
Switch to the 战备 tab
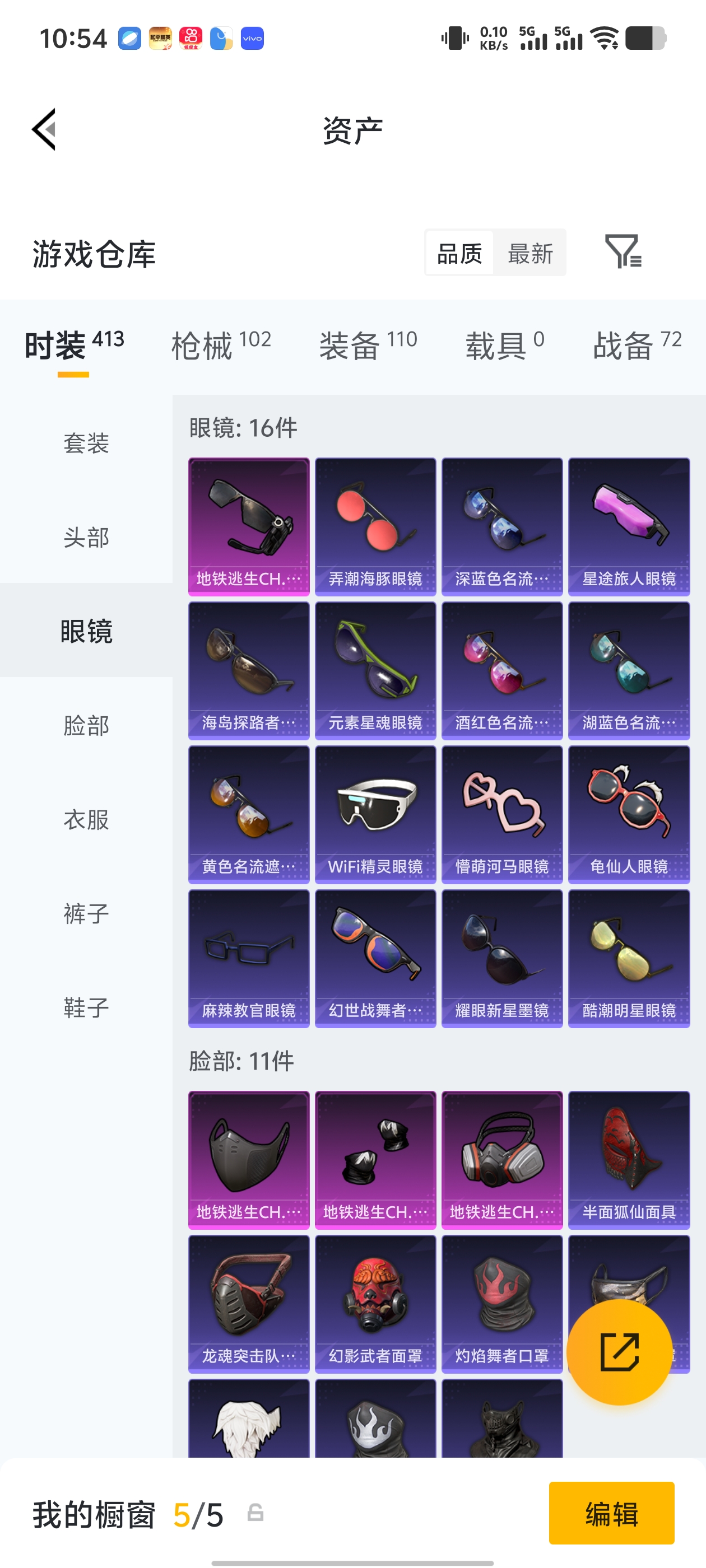coord(637,345)
